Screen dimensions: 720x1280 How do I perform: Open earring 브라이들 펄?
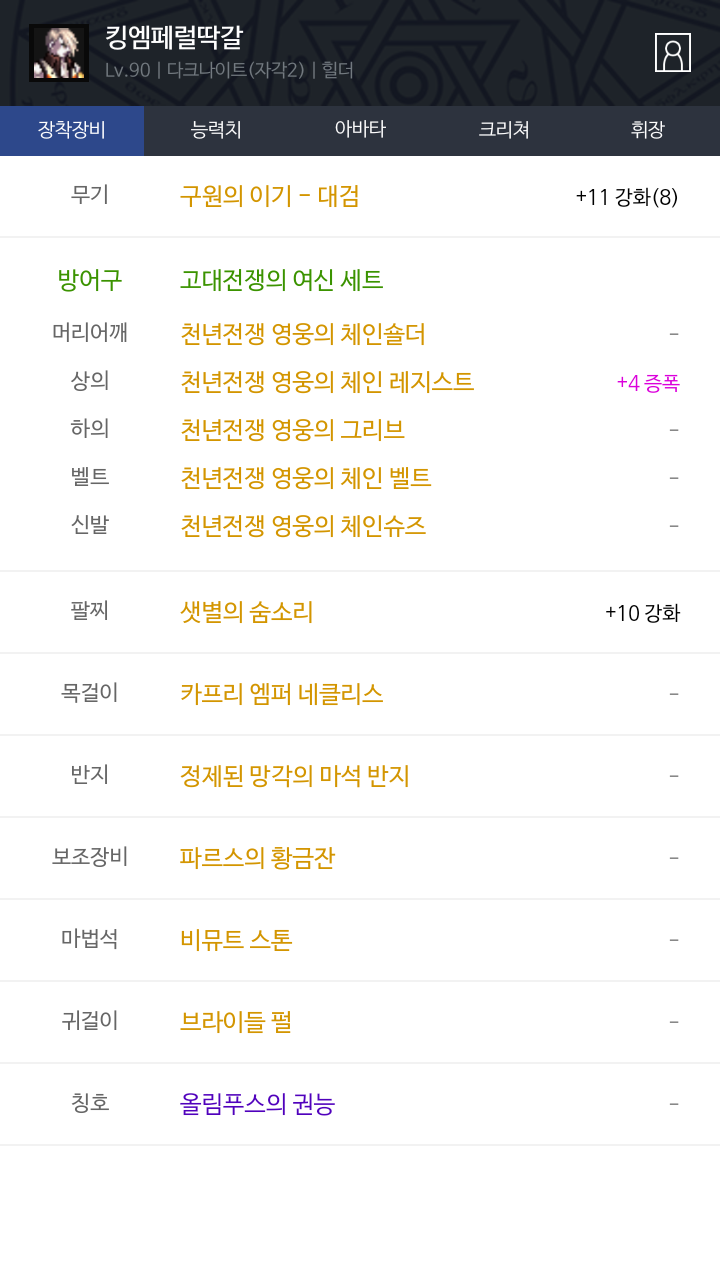pos(236,1022)
